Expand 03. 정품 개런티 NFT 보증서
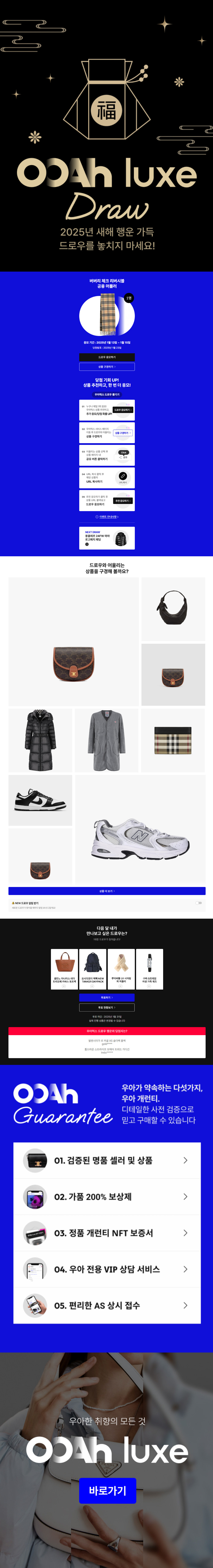The height and width of the screenshot is (1568, 213). [x=107, y=1233]
